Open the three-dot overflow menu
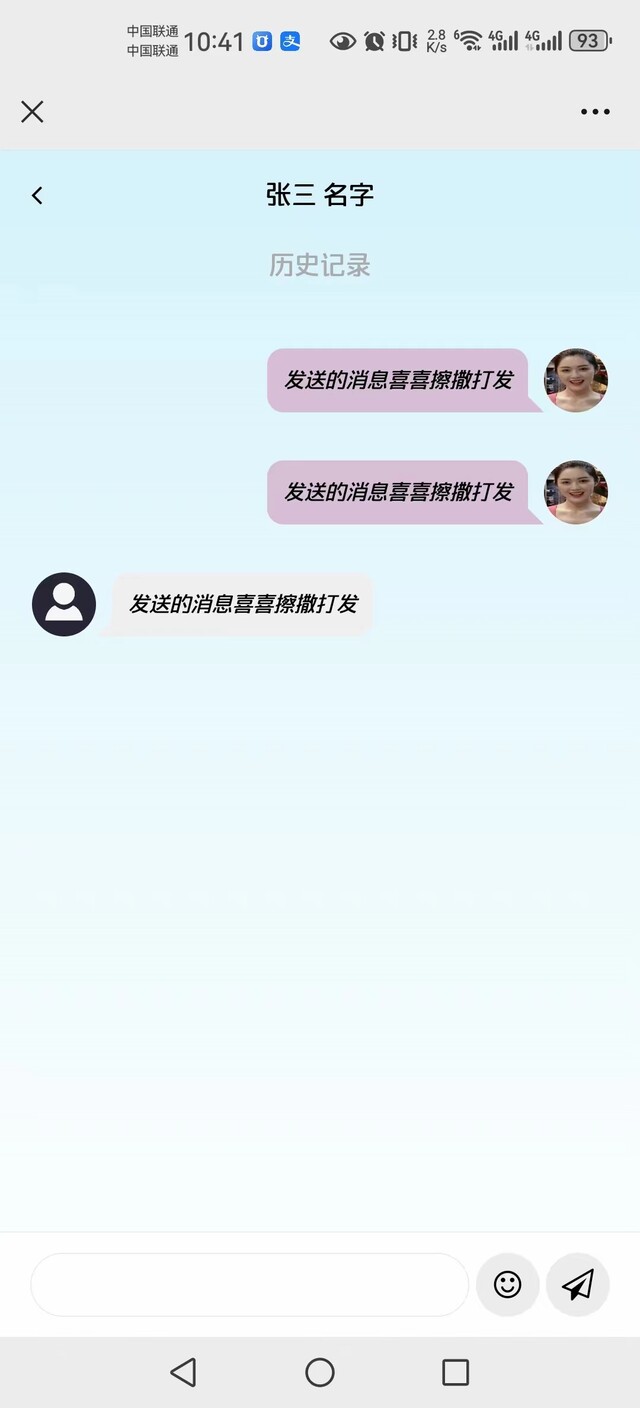 click(x=595, y=112)
